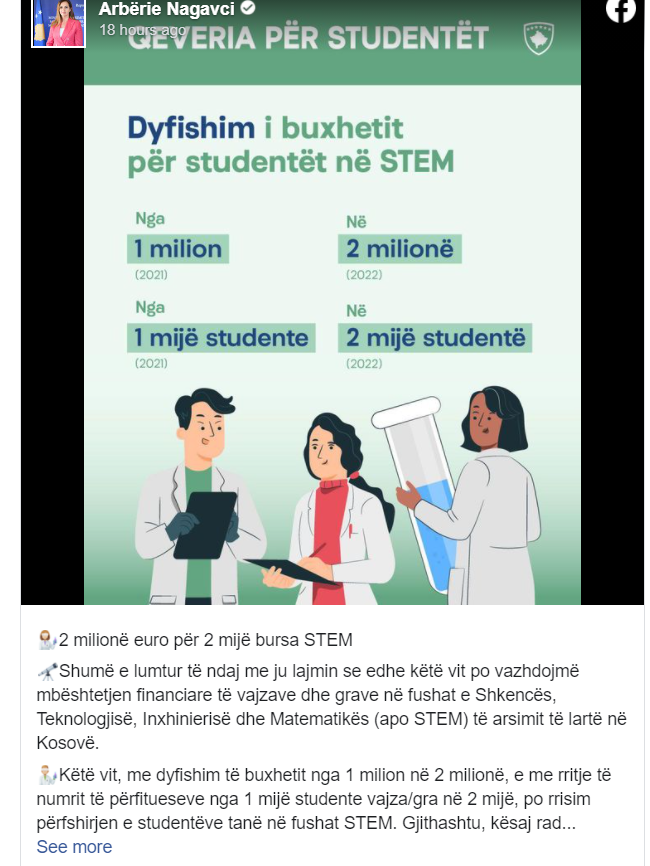650x866 pixels.
Task: Open the Facebook logo icon
Action: 620,9
